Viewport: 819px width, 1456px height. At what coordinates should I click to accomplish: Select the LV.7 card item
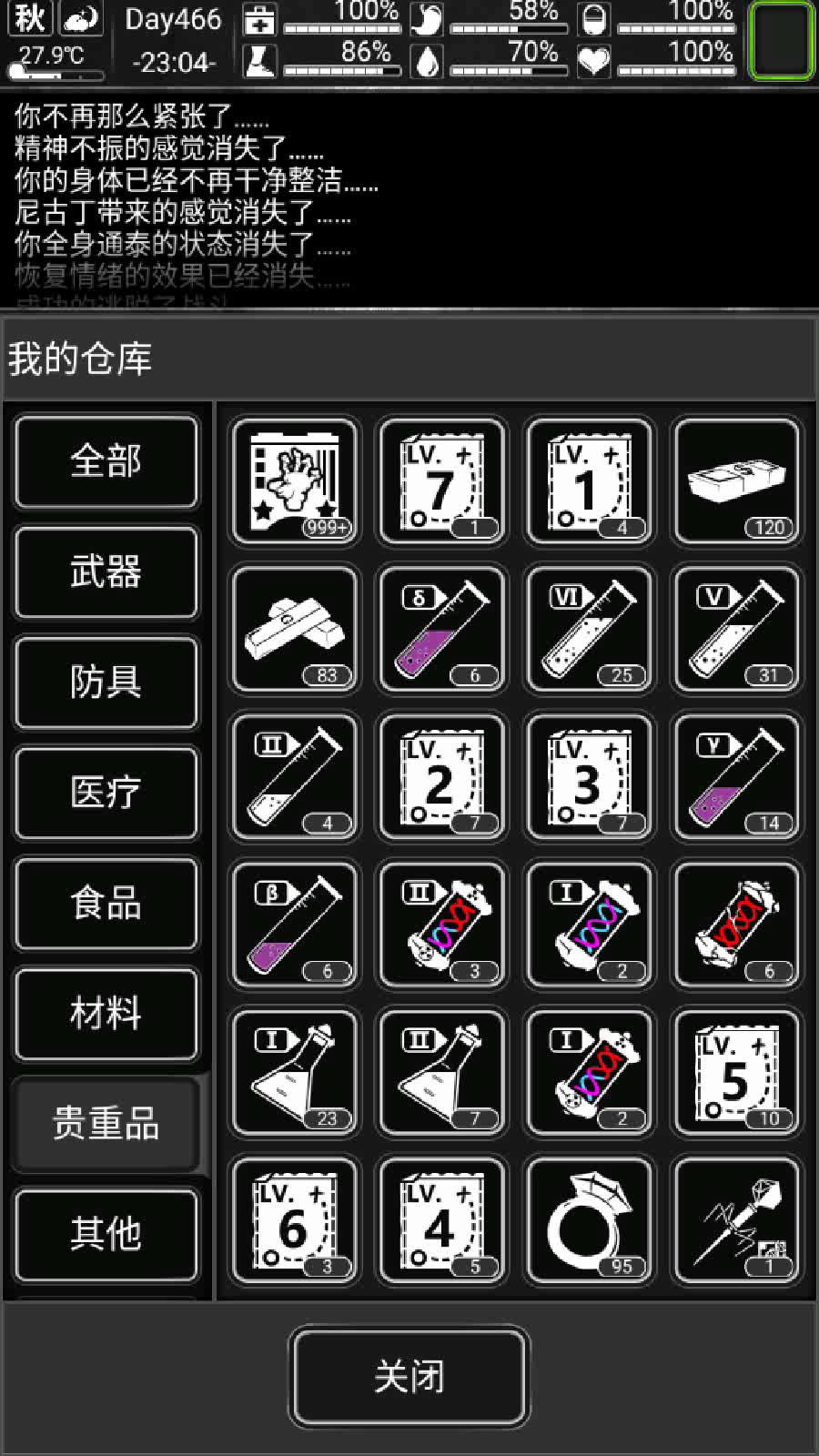[442, 482]
